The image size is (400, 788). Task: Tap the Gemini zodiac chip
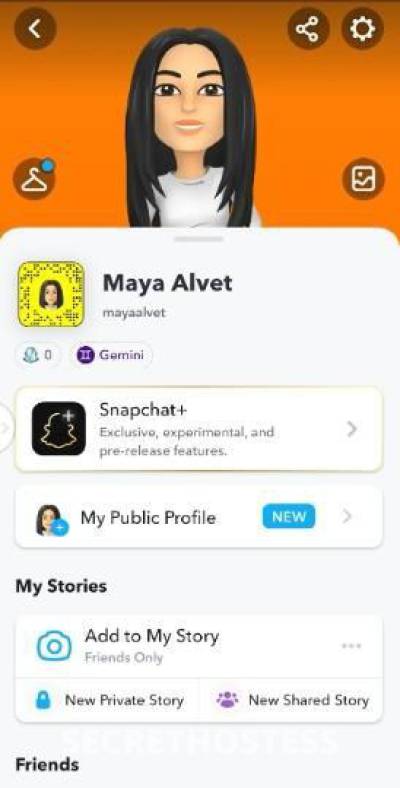(x=111, y=355)
